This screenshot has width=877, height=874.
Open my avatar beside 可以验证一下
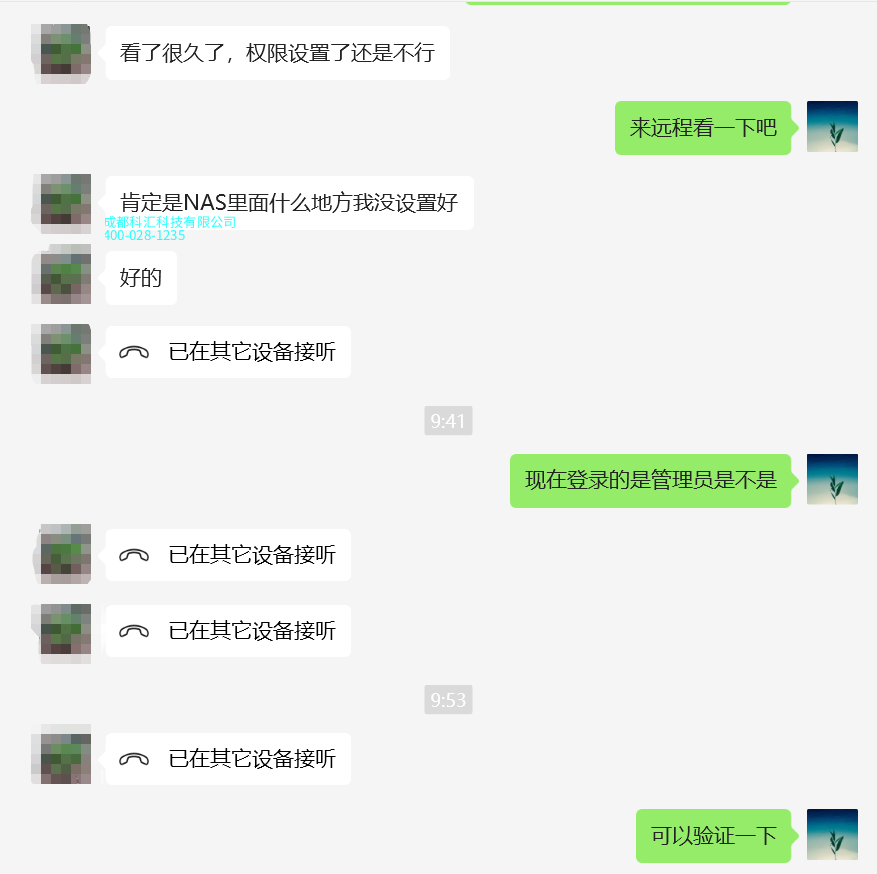832,834
